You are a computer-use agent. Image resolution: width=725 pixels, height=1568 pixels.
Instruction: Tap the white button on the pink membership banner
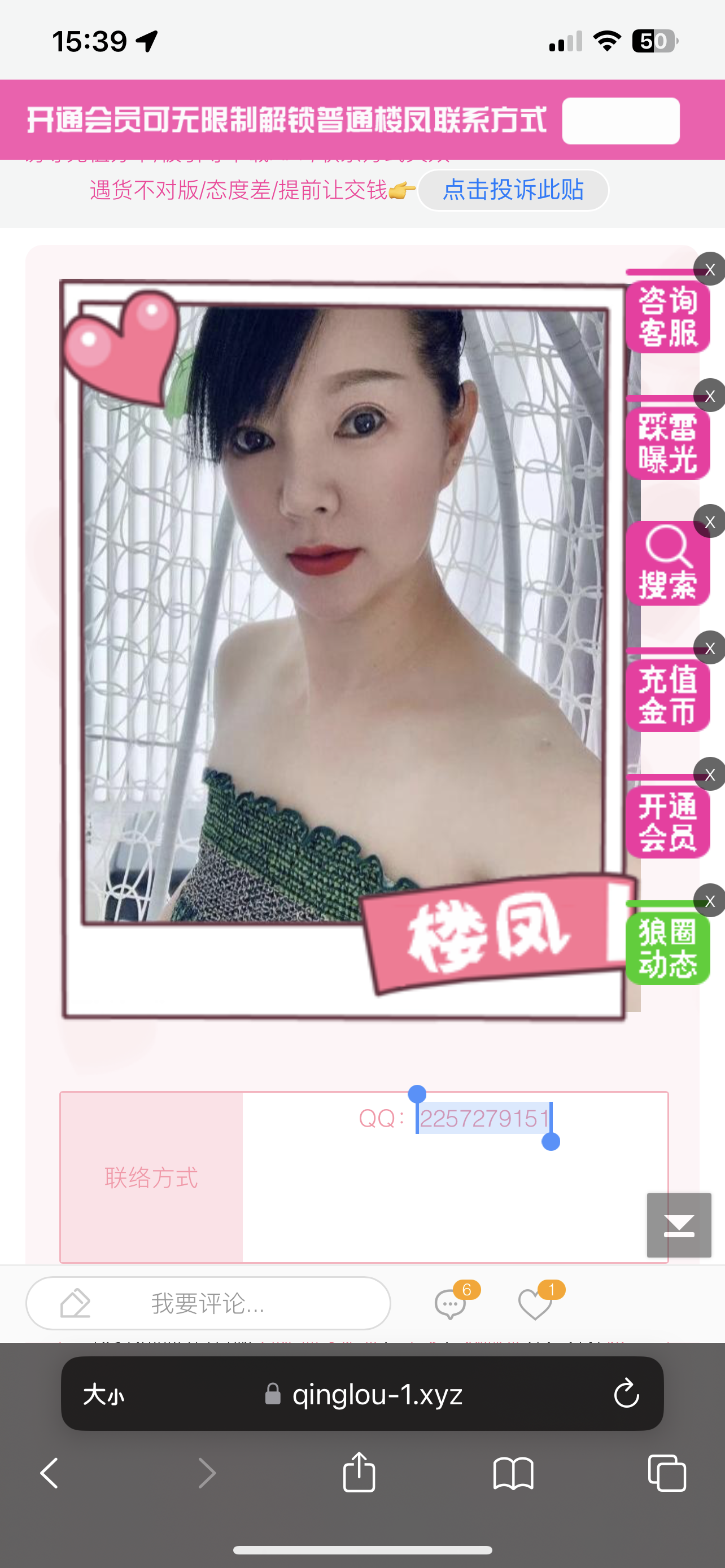coord(621,121)
